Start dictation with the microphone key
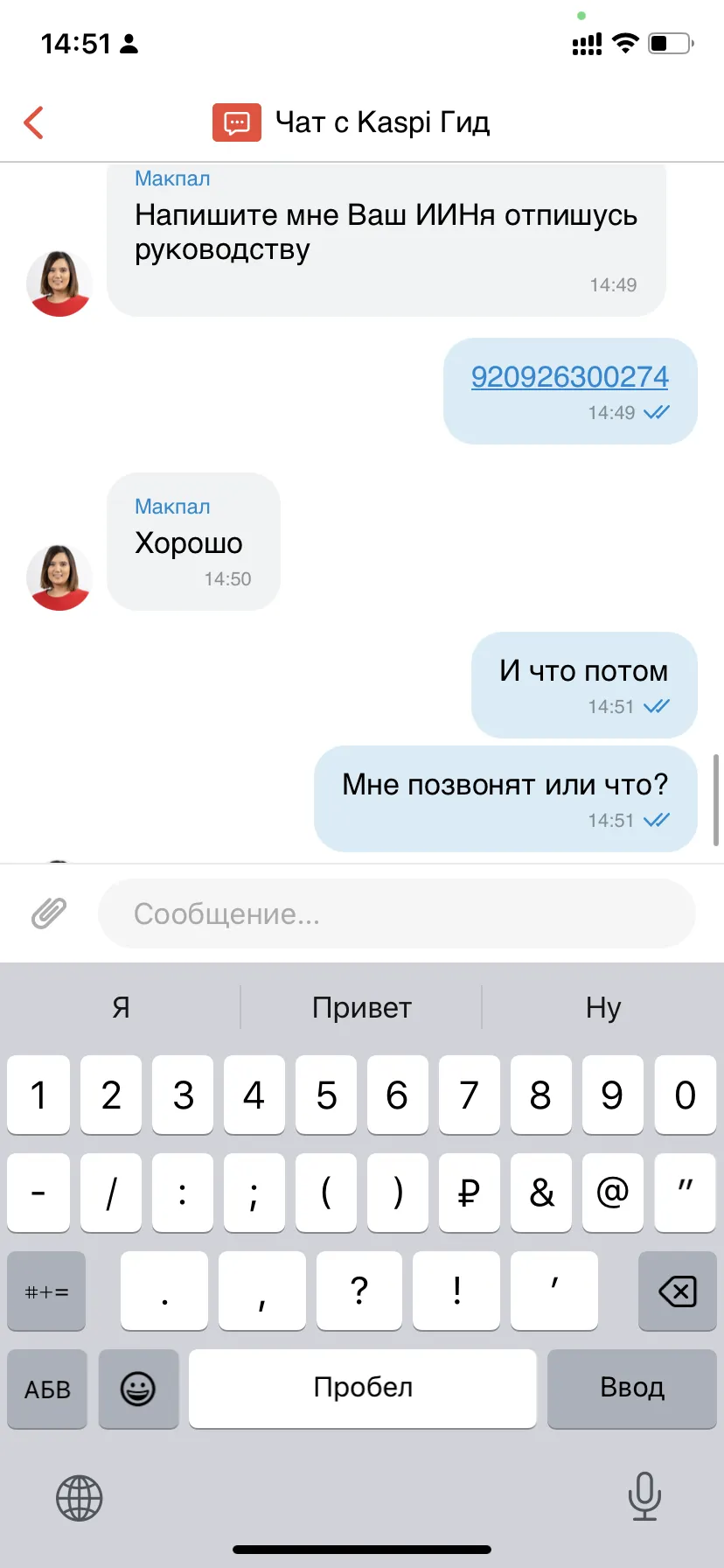The image size is (724, 1568). click(644, 1496)
